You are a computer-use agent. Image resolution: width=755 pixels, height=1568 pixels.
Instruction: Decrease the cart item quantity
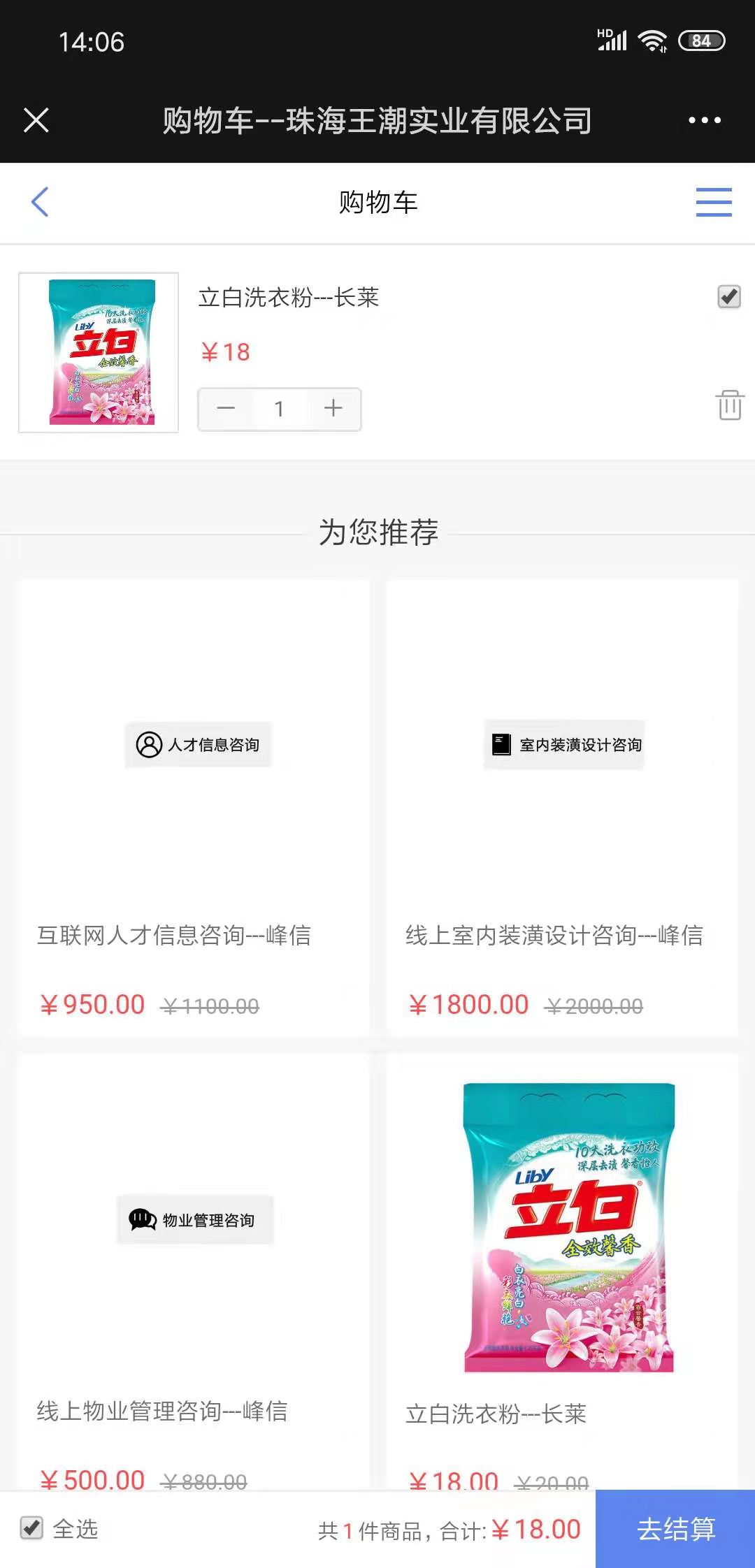coord(226,409)
